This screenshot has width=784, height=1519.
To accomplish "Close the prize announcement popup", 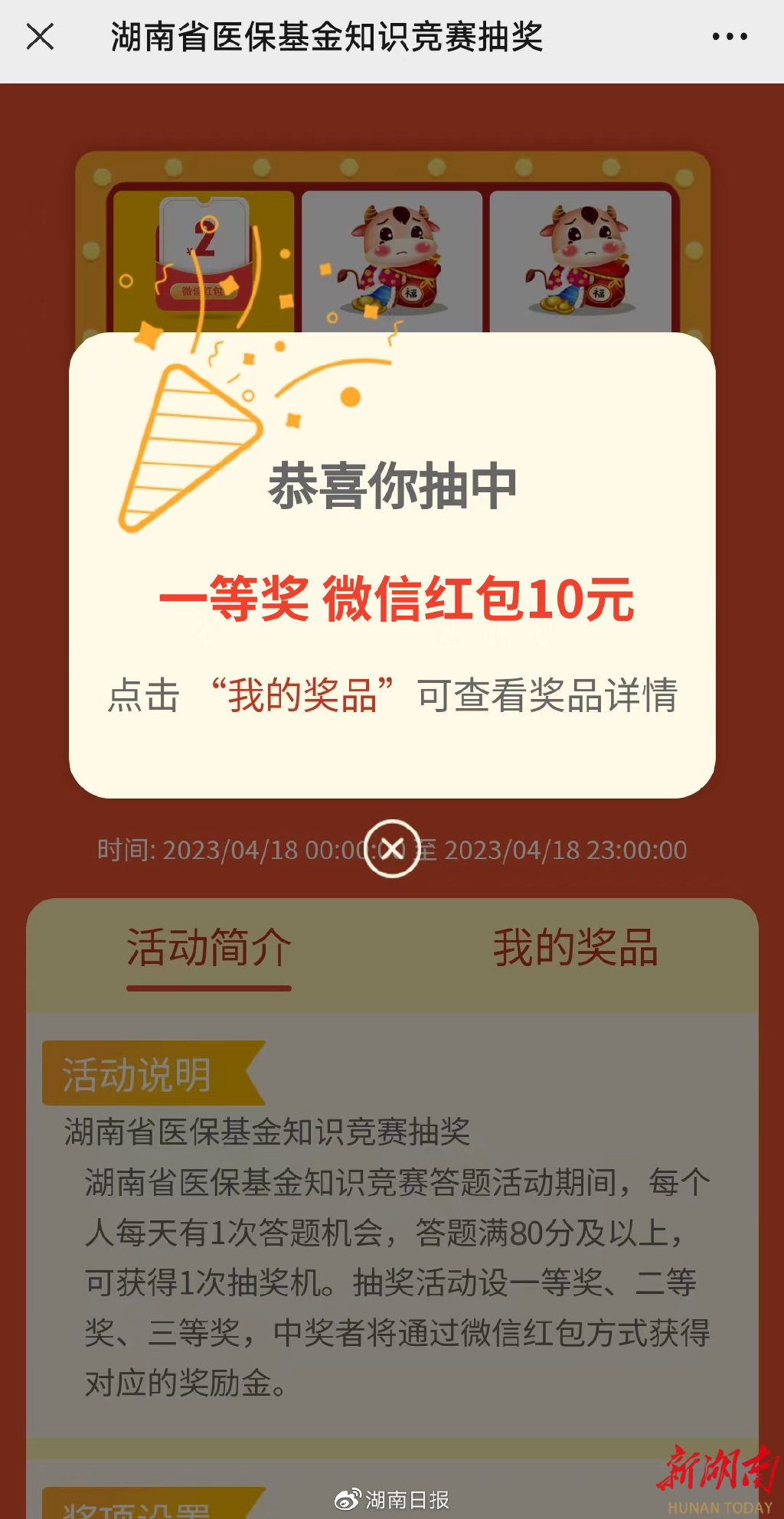I will pos(392,849).
